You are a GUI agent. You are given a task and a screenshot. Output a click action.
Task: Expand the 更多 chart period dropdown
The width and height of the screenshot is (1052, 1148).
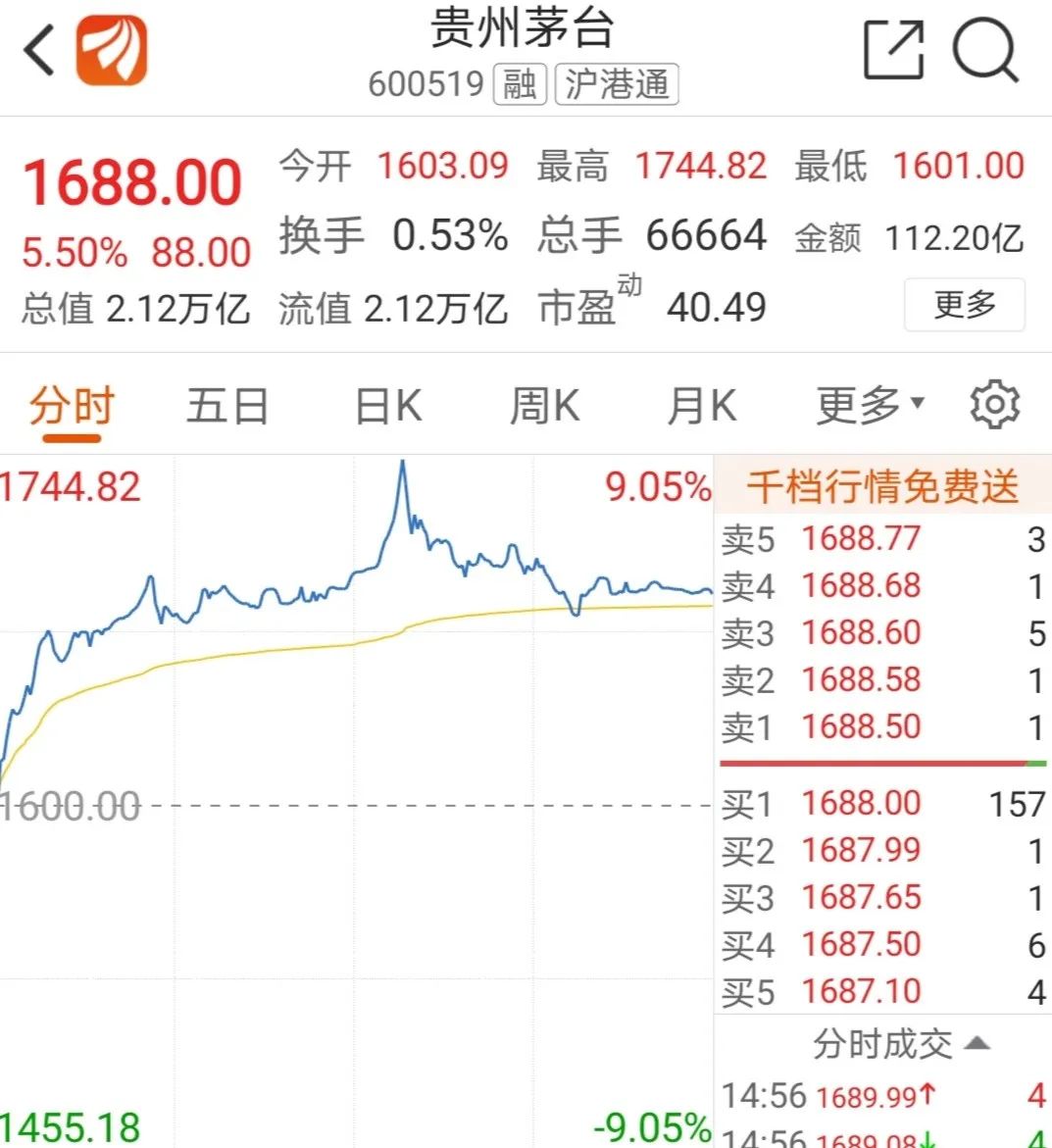[870, 405]
